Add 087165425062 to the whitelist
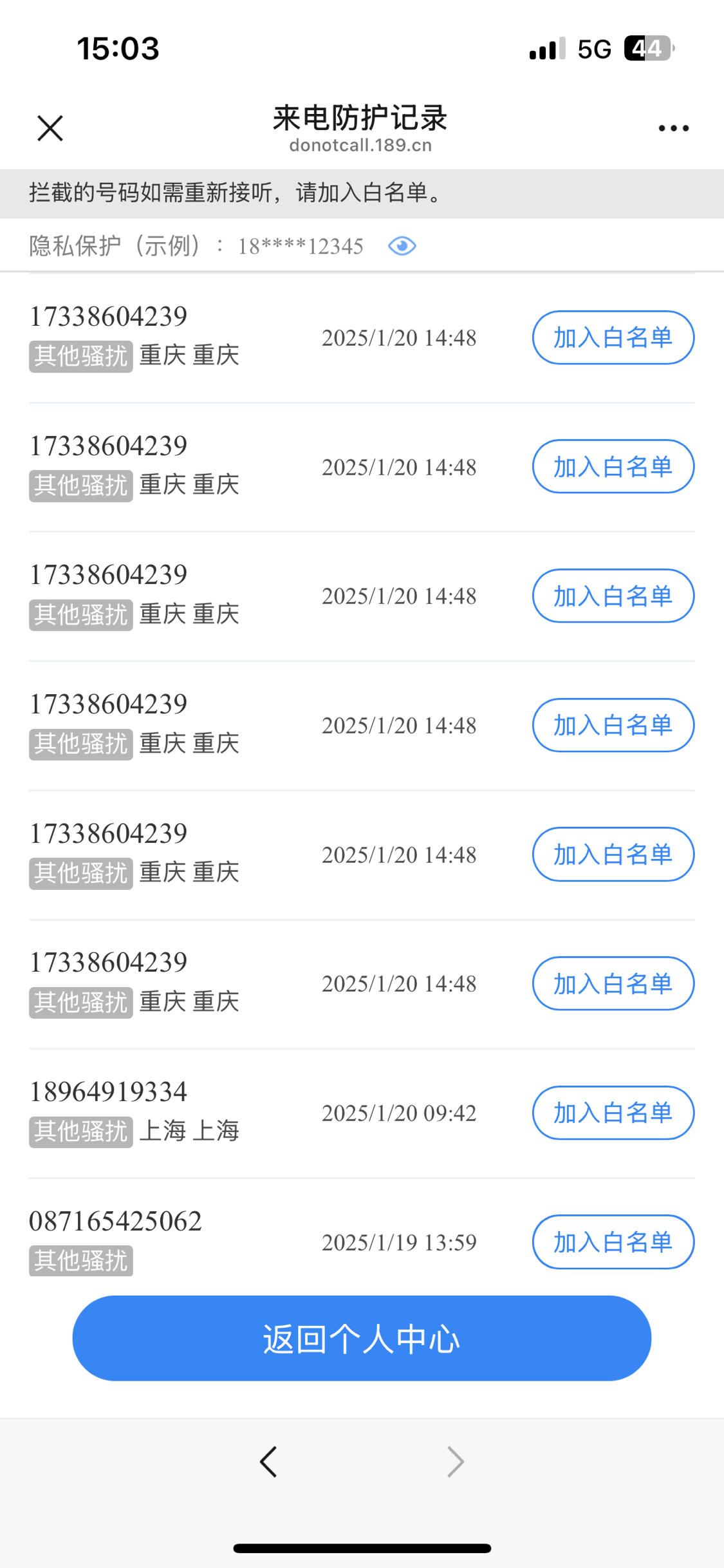This screenshot has width=724, height=1568. click(x=613, y=1242)
